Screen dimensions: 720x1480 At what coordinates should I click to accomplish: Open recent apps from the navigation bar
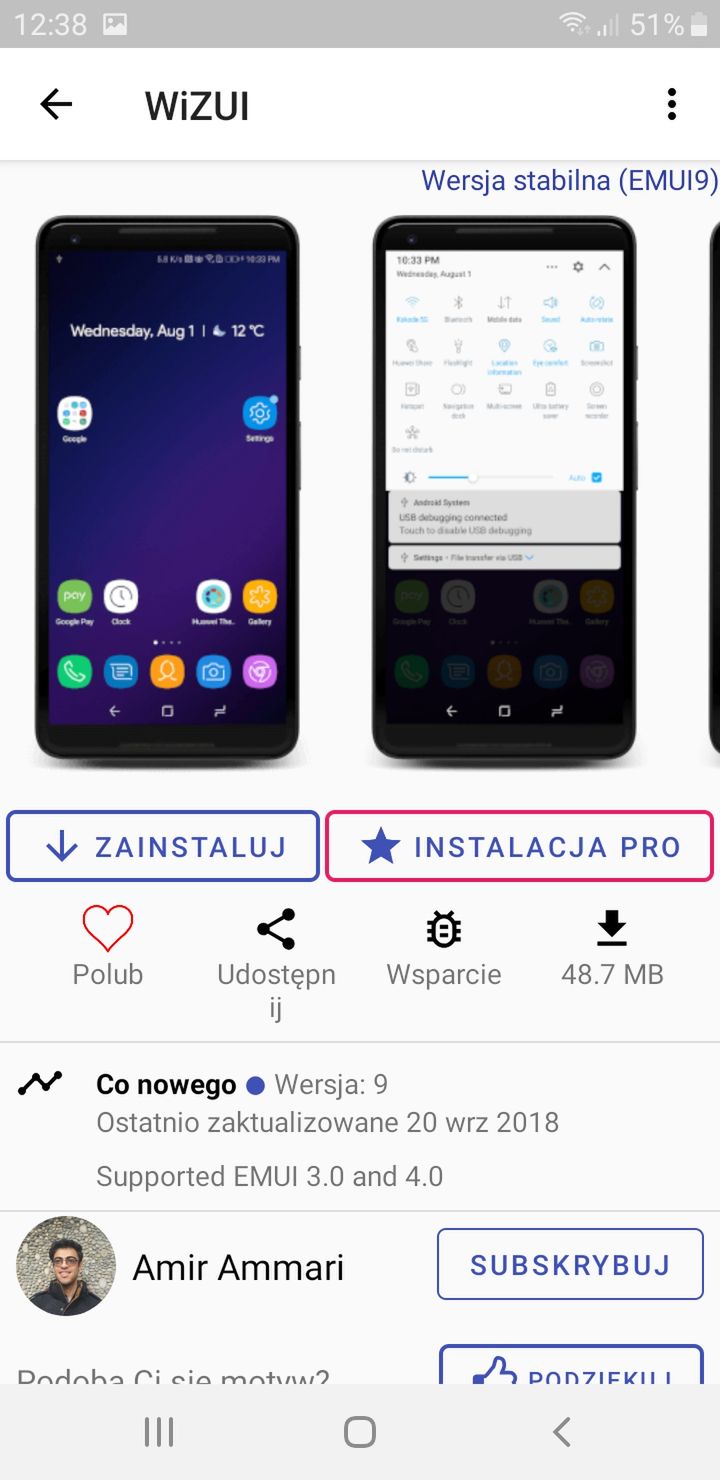point(159,1432)
